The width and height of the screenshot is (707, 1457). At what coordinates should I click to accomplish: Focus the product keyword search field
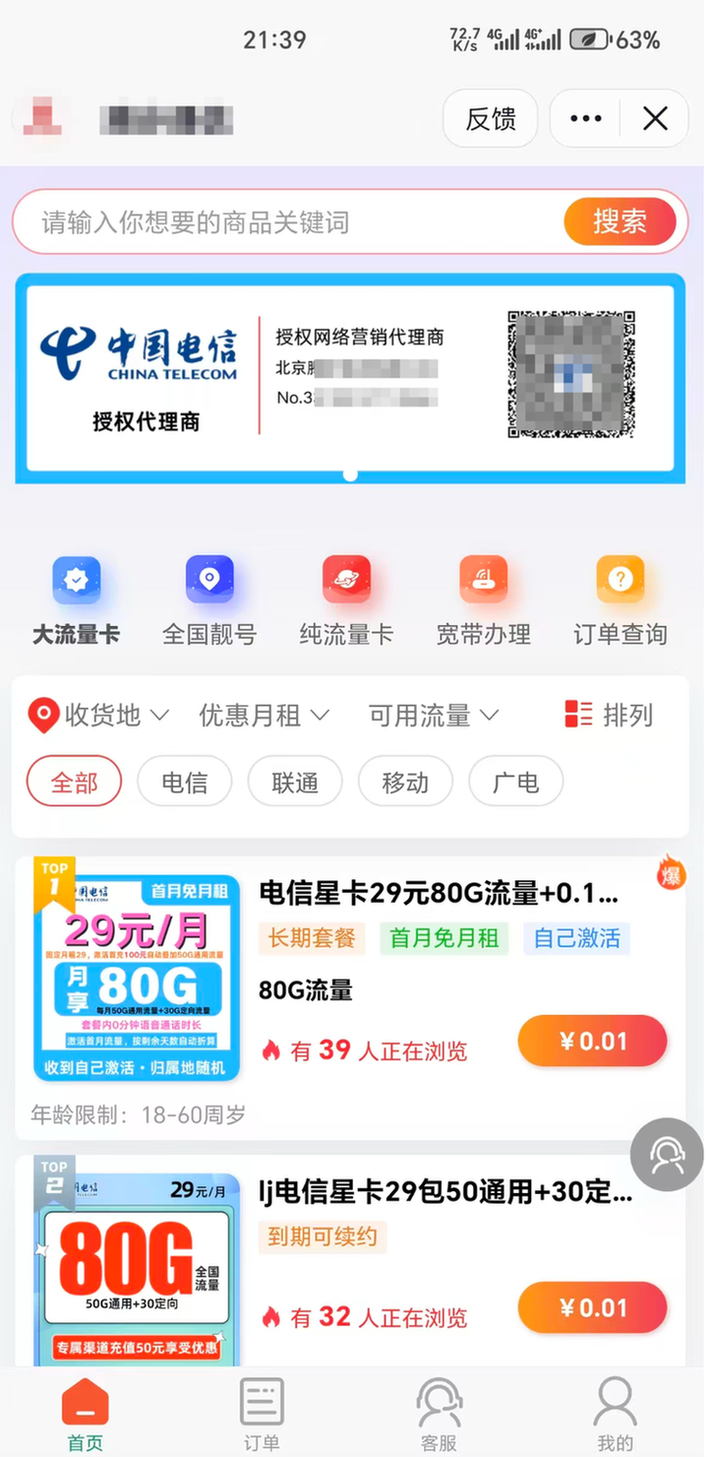pyautogui.click(x=290, y=222)
